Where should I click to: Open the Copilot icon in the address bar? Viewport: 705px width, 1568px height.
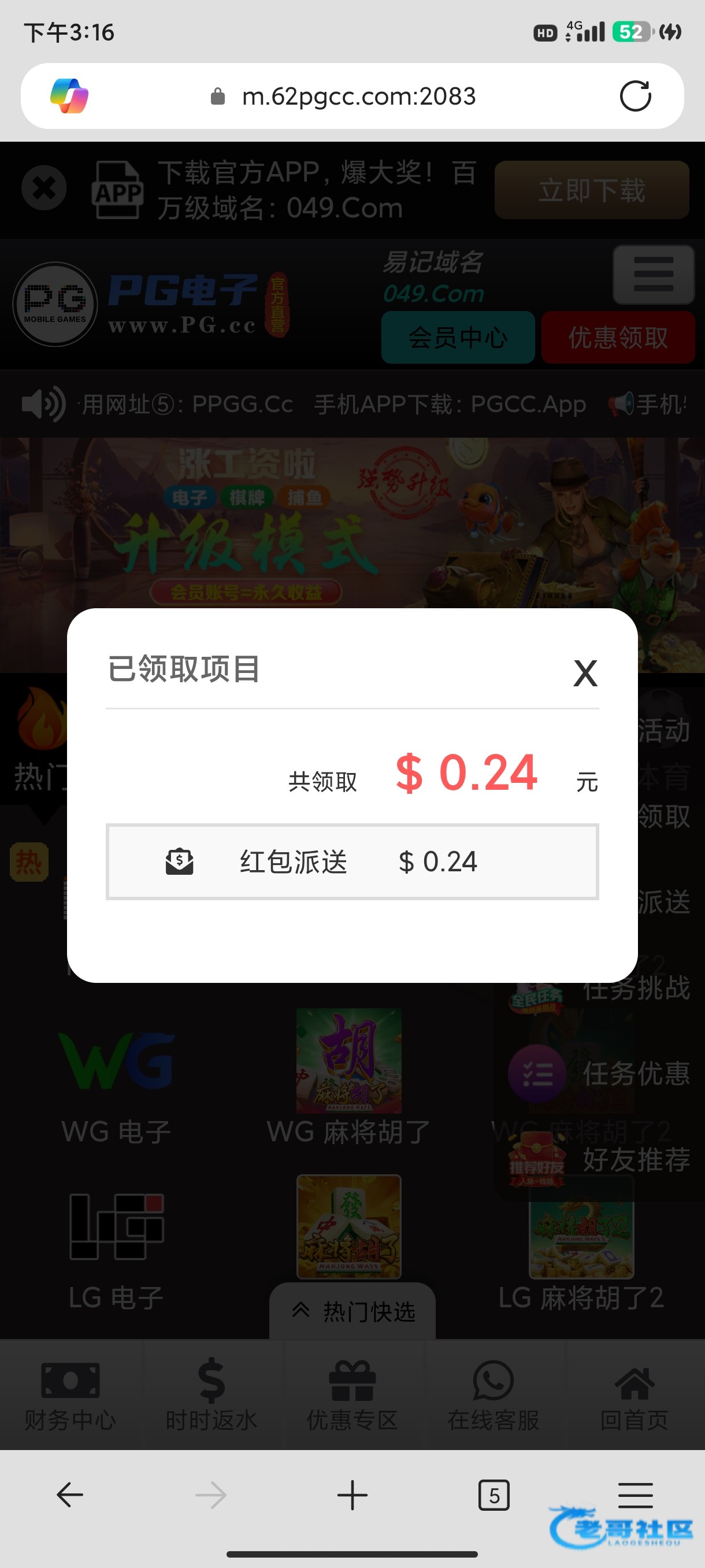(x=69, y=96)
